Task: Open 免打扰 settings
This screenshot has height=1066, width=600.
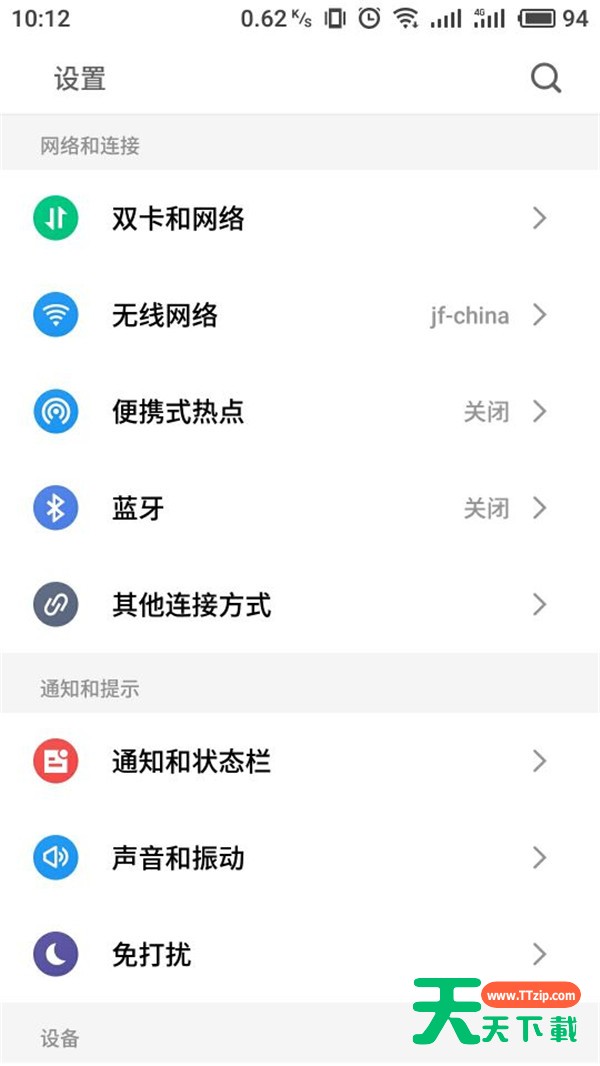Action: [300, 955]
